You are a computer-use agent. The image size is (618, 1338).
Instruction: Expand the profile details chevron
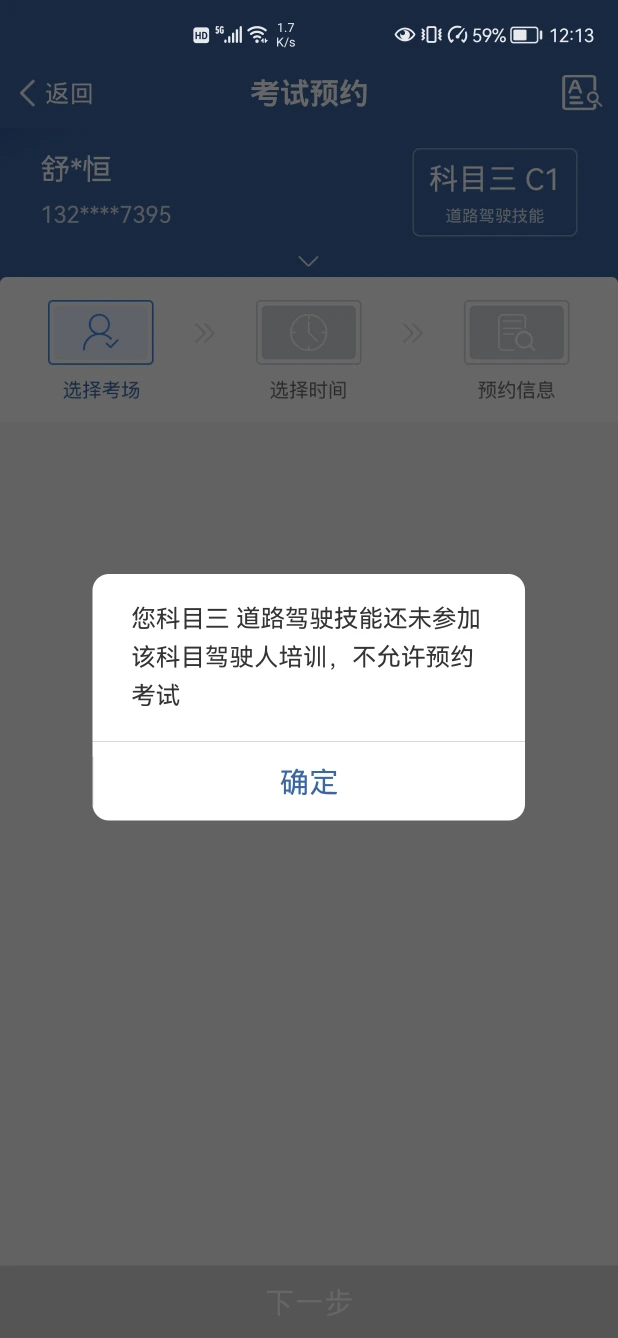point(309,261)
